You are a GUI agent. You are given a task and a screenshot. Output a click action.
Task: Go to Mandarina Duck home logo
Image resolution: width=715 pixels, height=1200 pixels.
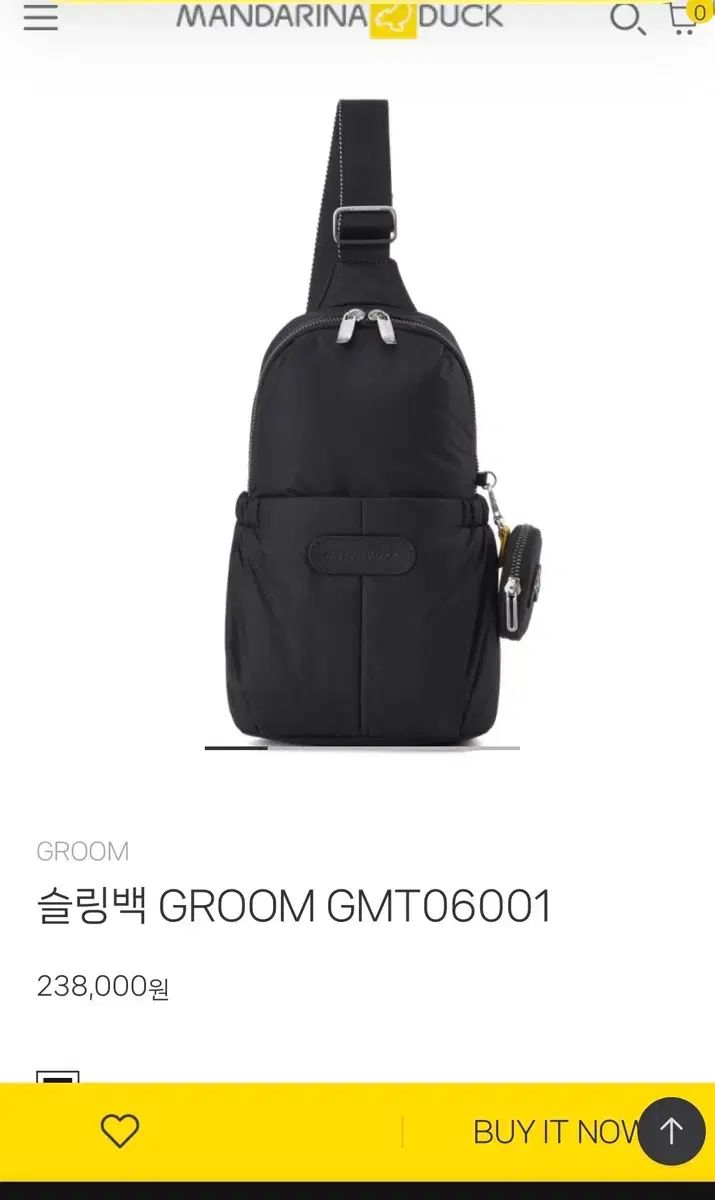tap(340, 17)
